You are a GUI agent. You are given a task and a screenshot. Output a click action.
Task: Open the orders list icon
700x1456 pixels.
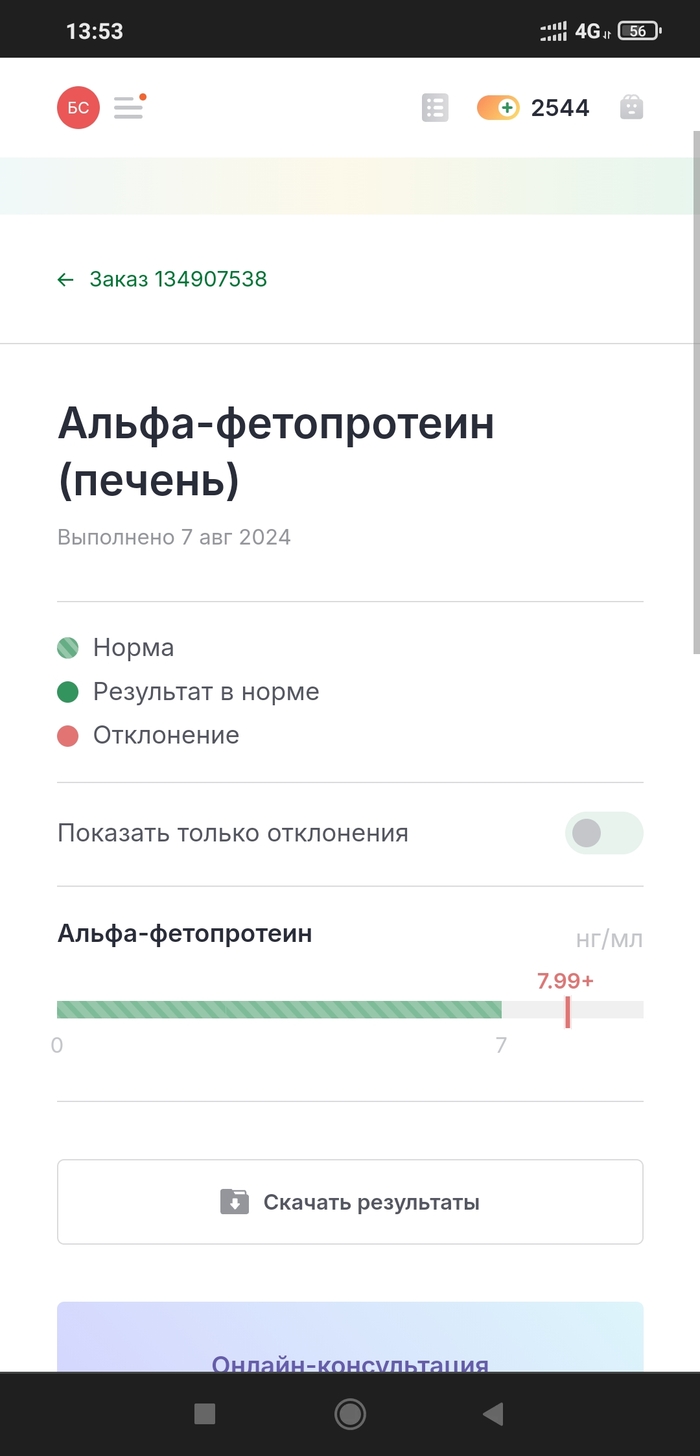(x=435, y=108)
